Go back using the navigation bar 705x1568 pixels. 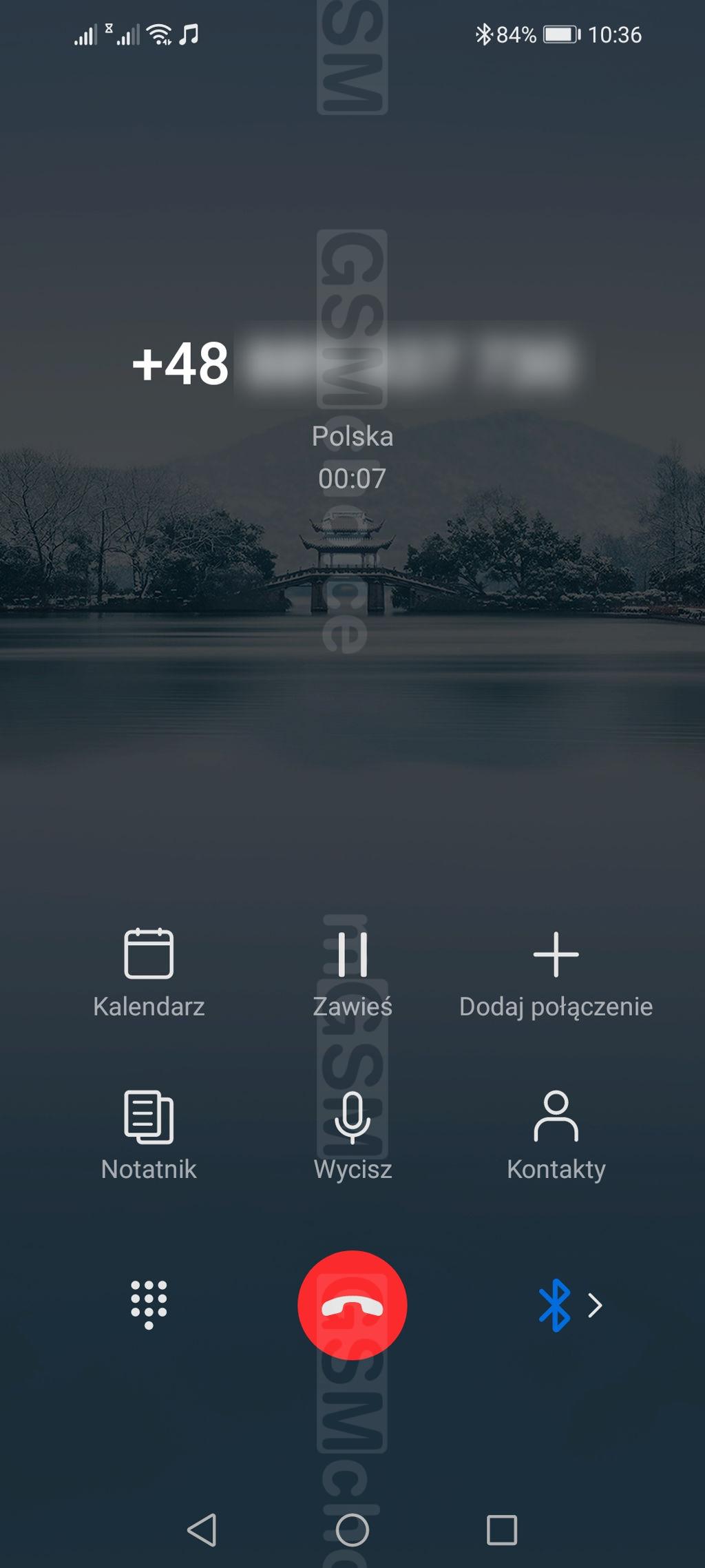[202, 1530]
